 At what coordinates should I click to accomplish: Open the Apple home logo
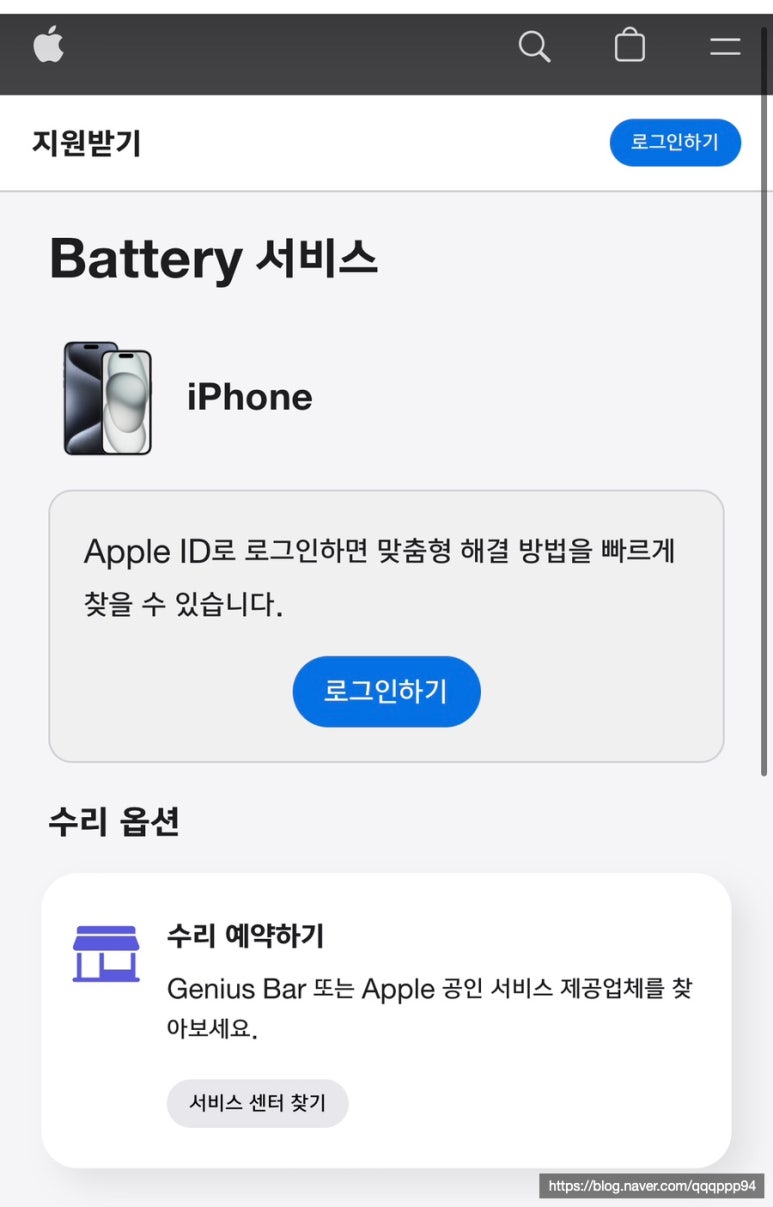coord(48,46)
